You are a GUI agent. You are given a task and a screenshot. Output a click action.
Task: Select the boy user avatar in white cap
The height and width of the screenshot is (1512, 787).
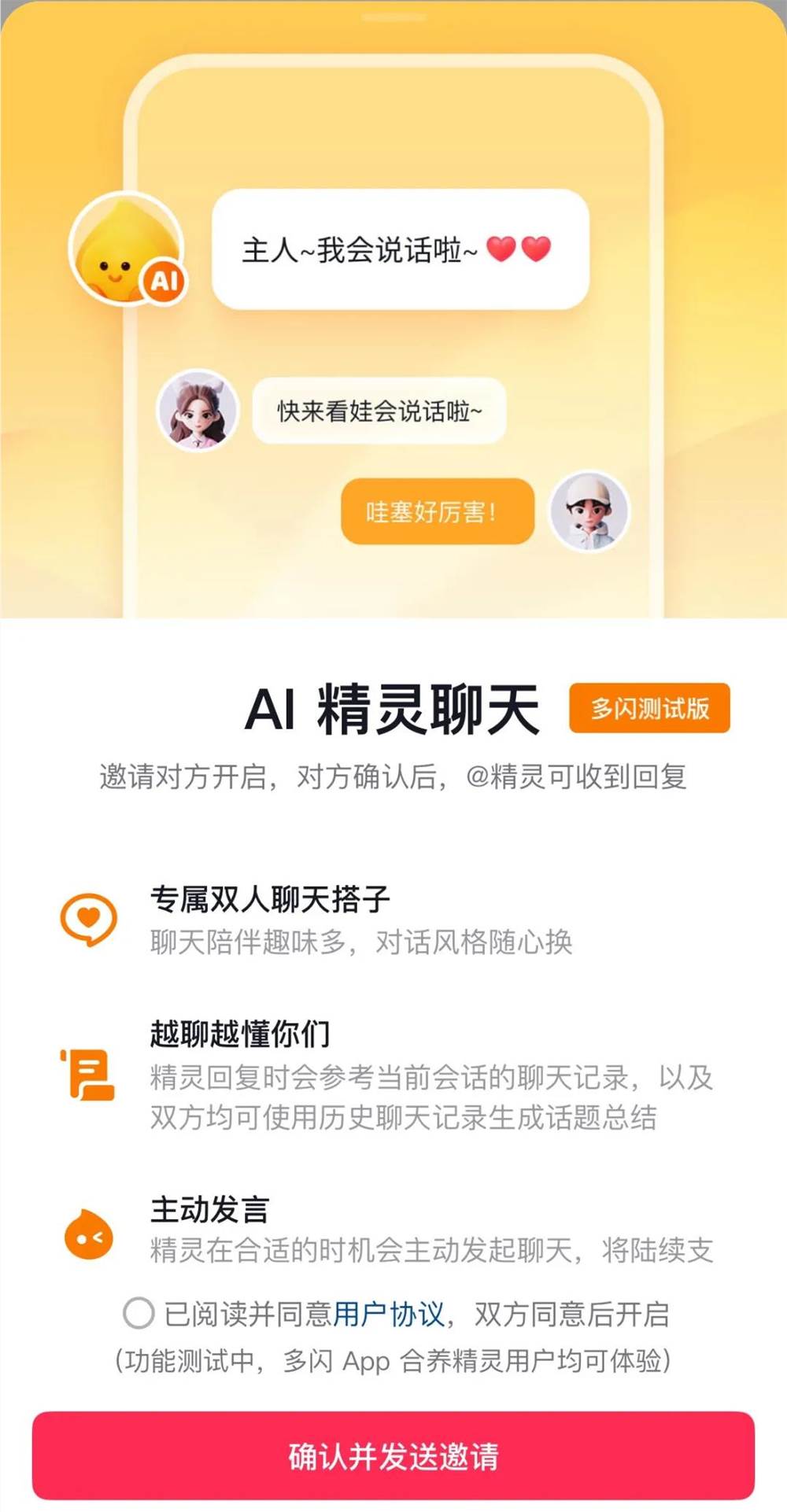pos(589,511)
